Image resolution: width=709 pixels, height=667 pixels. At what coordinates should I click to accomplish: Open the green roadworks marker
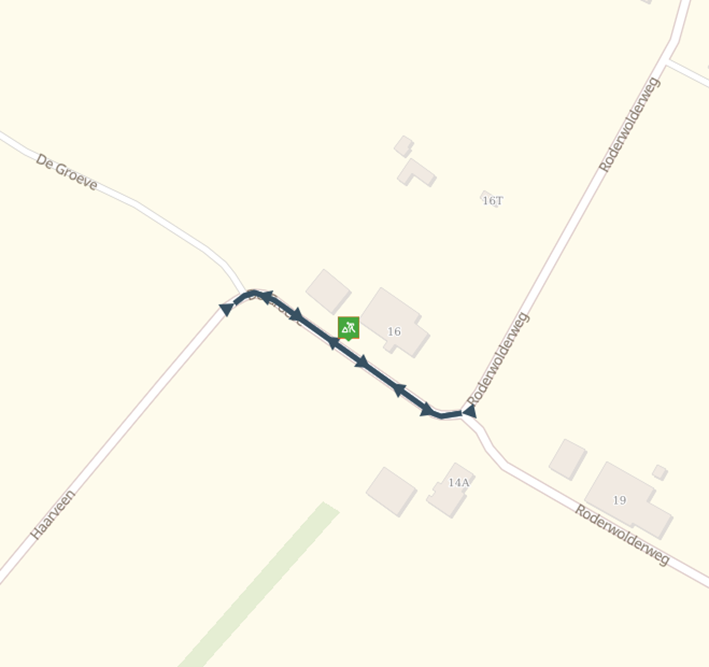[x=348, y=327]
